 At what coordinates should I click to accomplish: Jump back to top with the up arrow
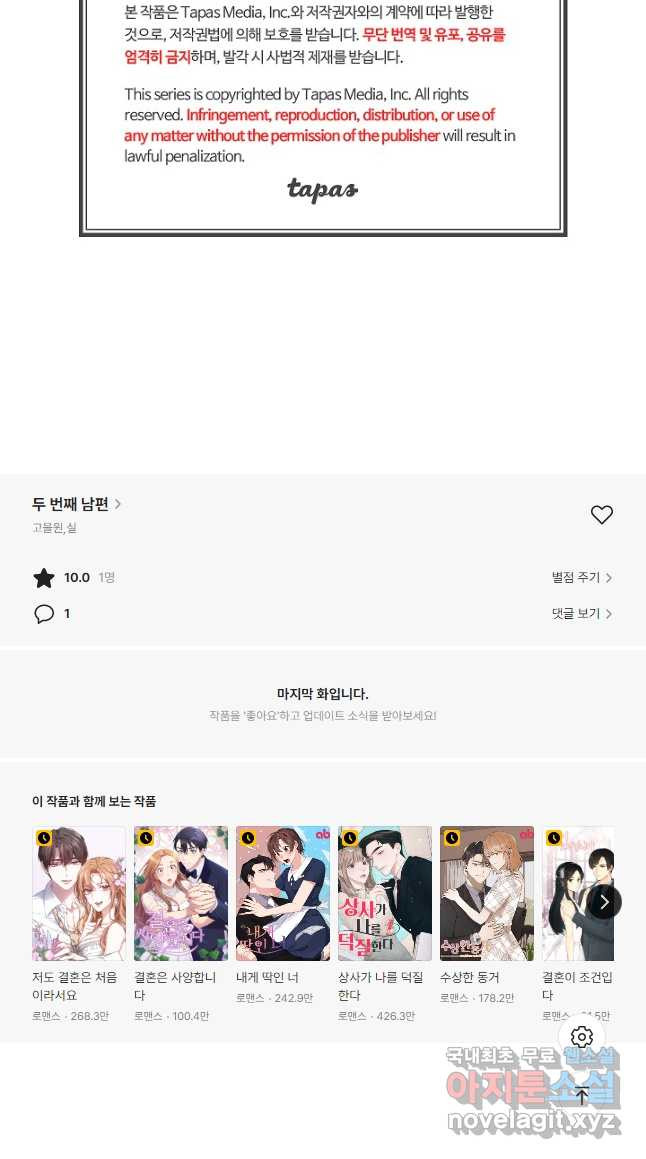point(582,1096)
